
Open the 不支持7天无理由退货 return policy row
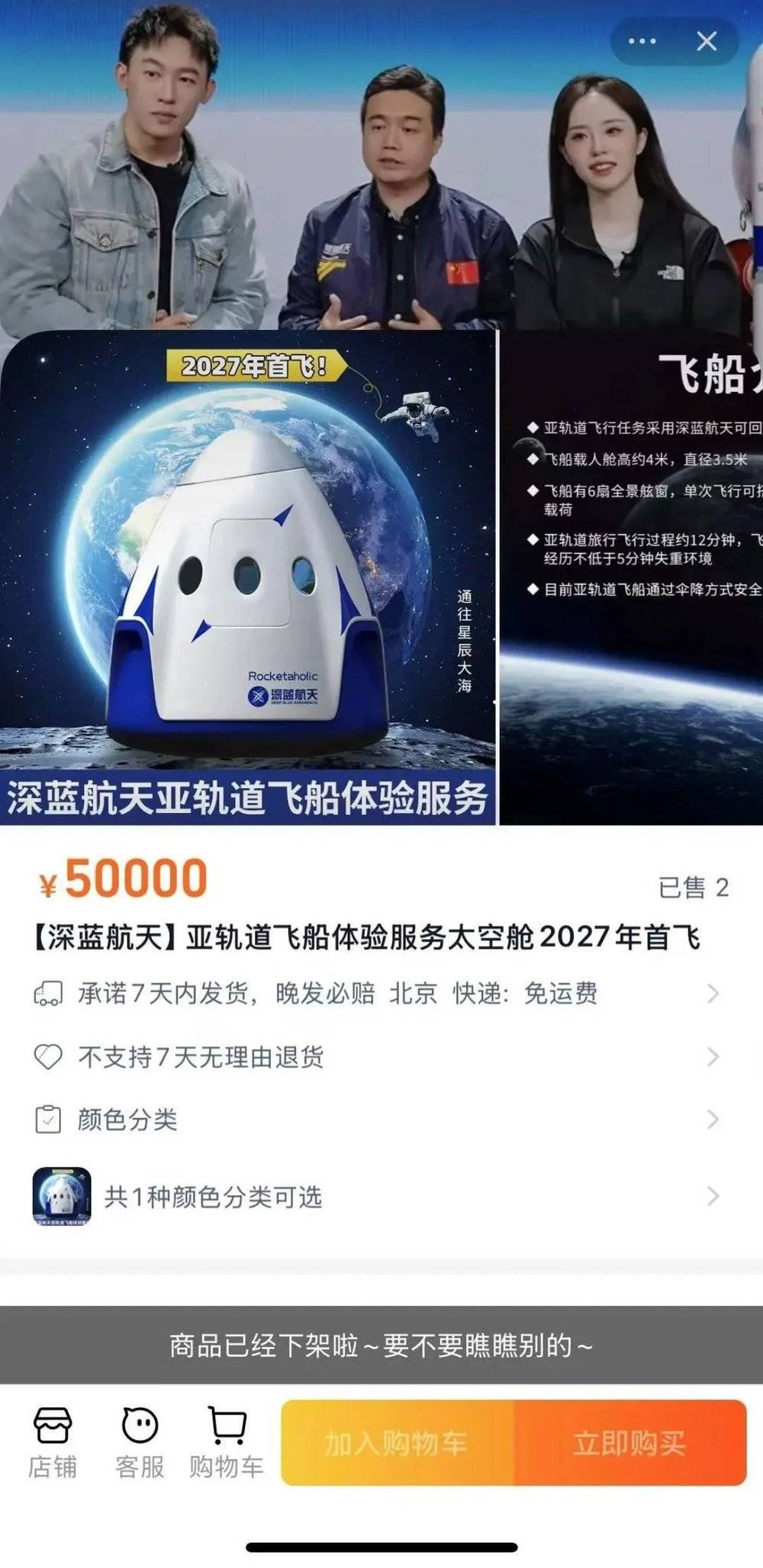click(x=377, y=1056)
